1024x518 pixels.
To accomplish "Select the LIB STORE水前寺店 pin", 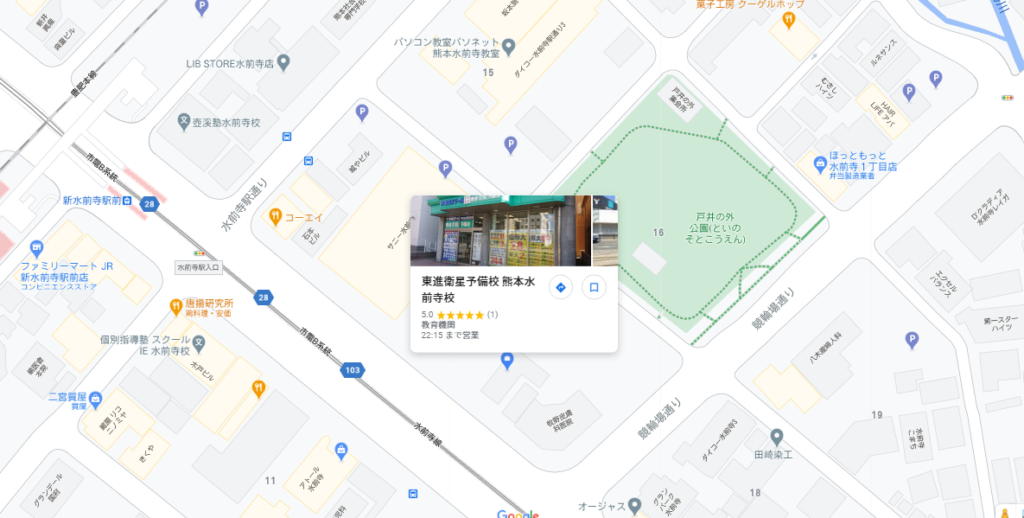I will pyautogui.click(x=283, y=62).
